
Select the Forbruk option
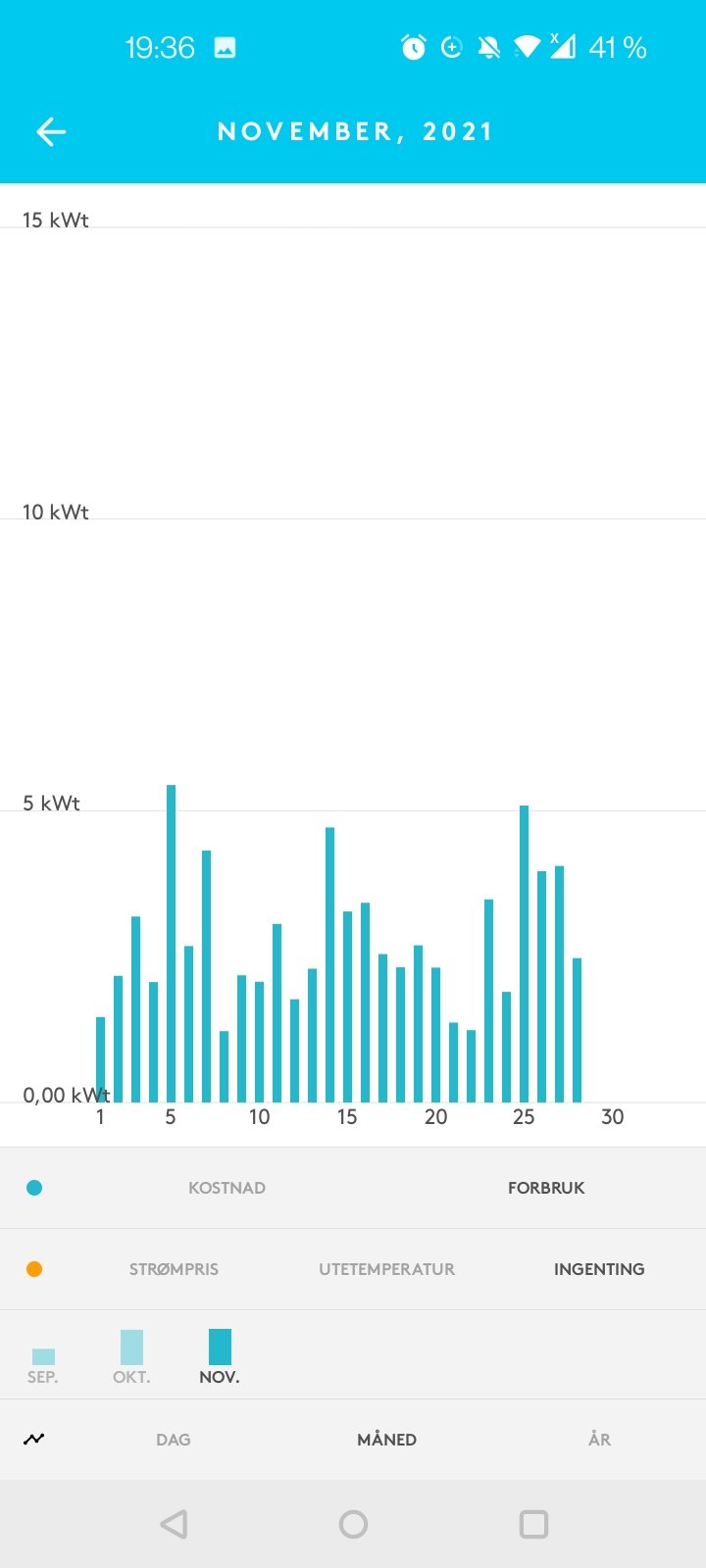click(545, 1188)
